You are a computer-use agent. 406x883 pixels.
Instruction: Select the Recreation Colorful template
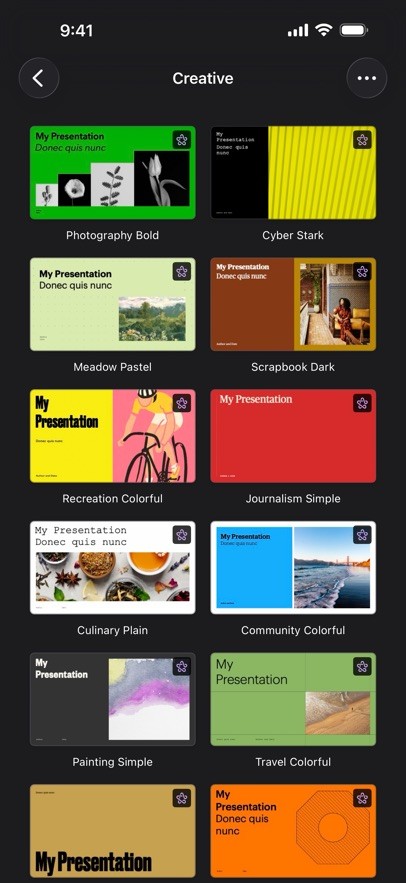(113, 436)
